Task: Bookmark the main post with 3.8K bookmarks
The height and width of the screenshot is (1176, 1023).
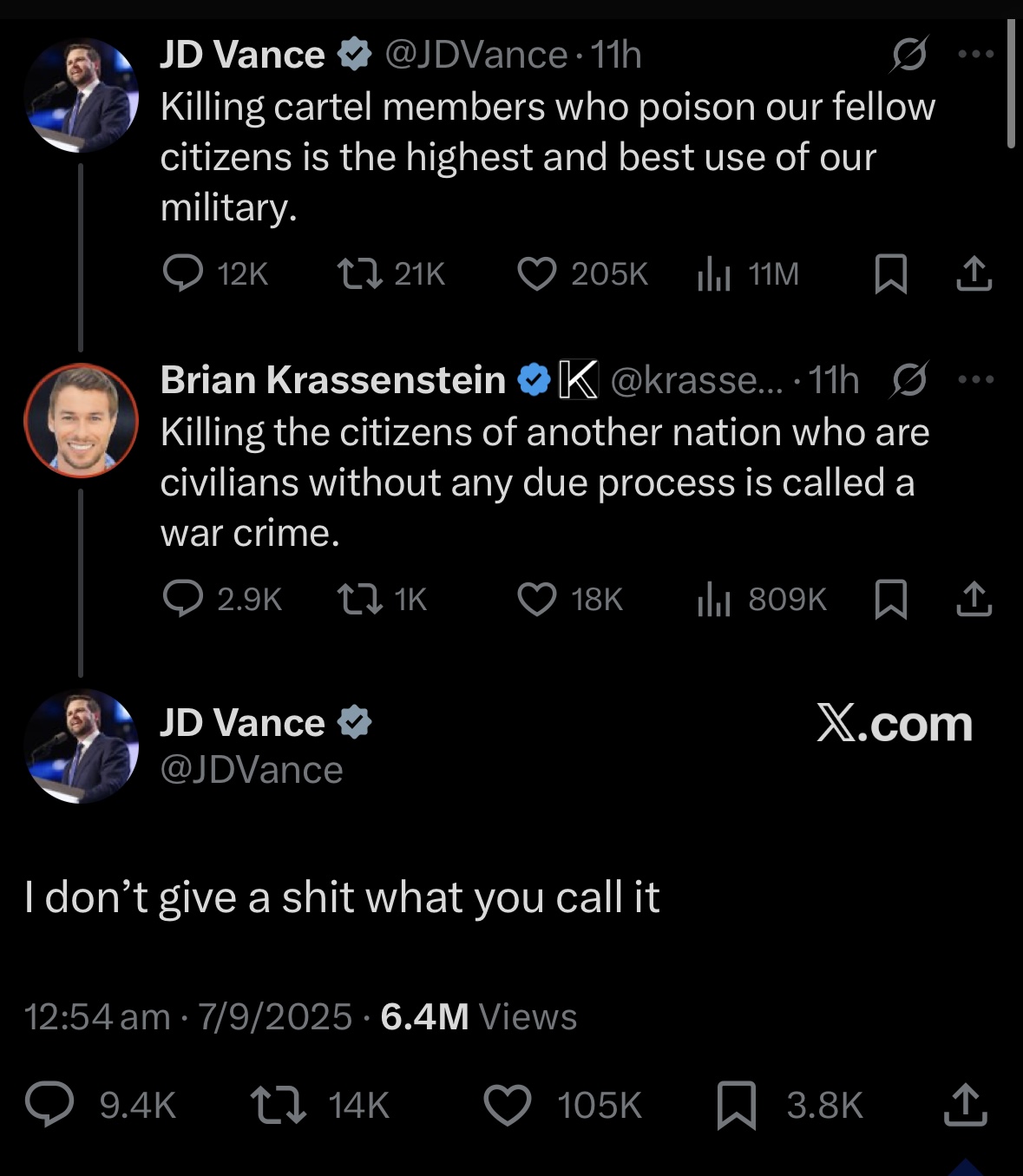Action: [x=737, y=1105]
